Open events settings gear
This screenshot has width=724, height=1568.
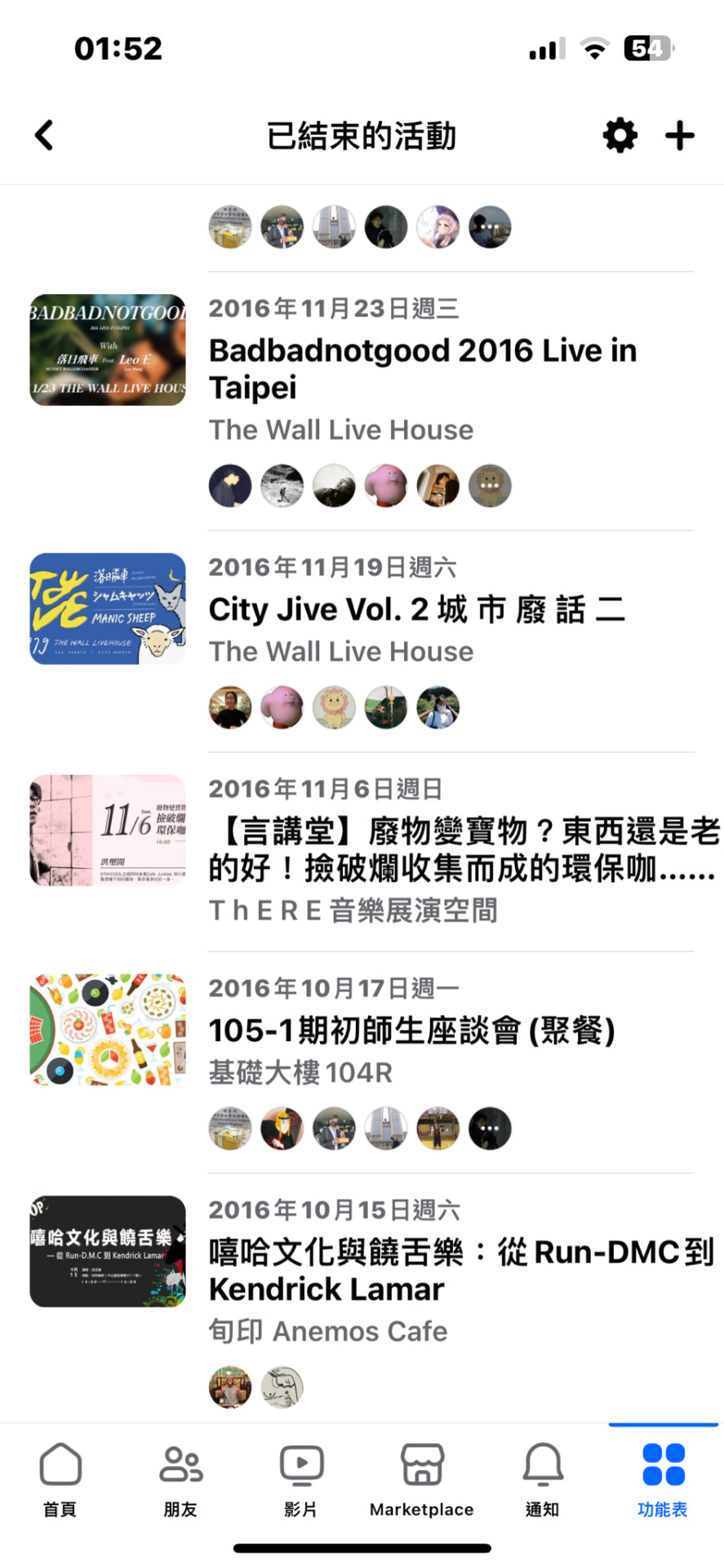point(620,136)
